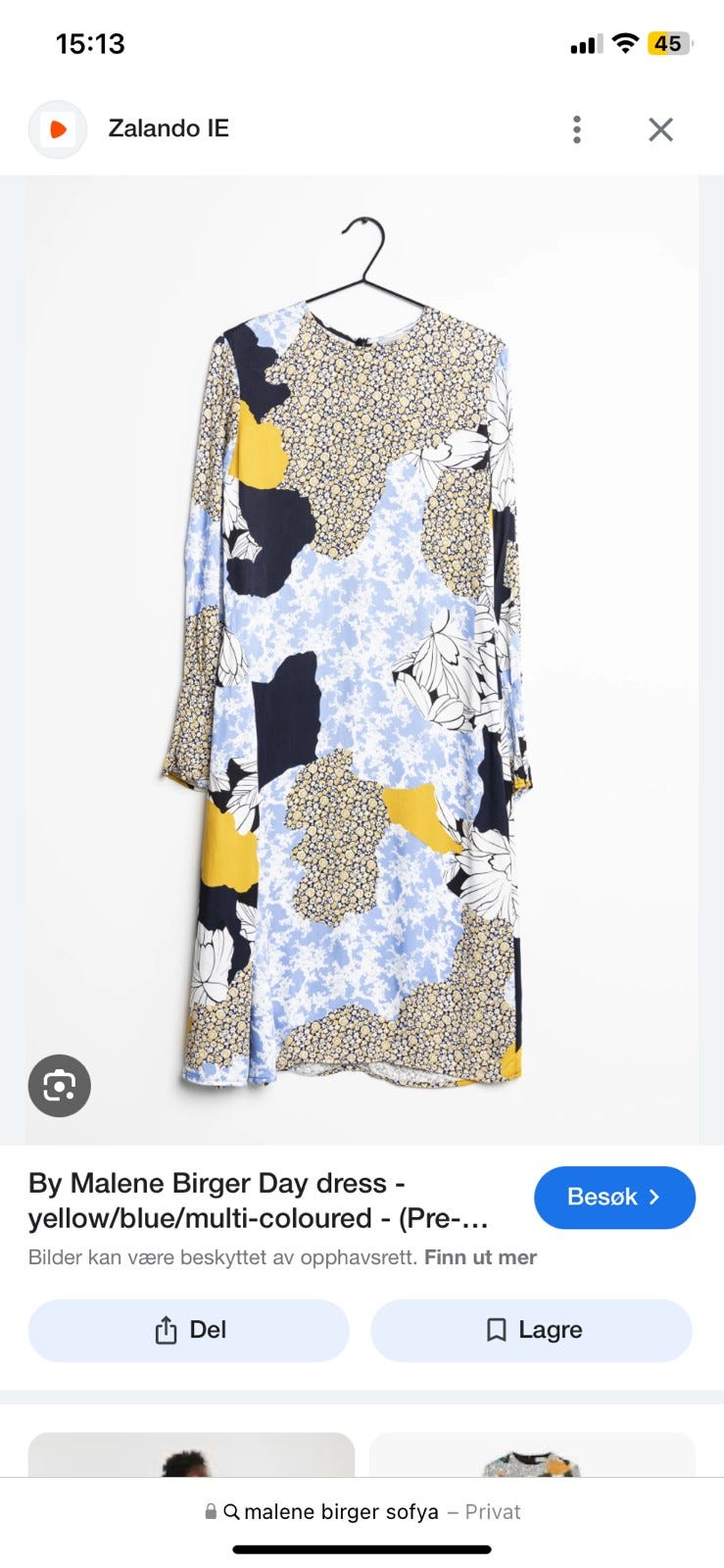Open the Zalando IE source header
Viewport: 724px width, 1568px height.
(x=168, y=129)
